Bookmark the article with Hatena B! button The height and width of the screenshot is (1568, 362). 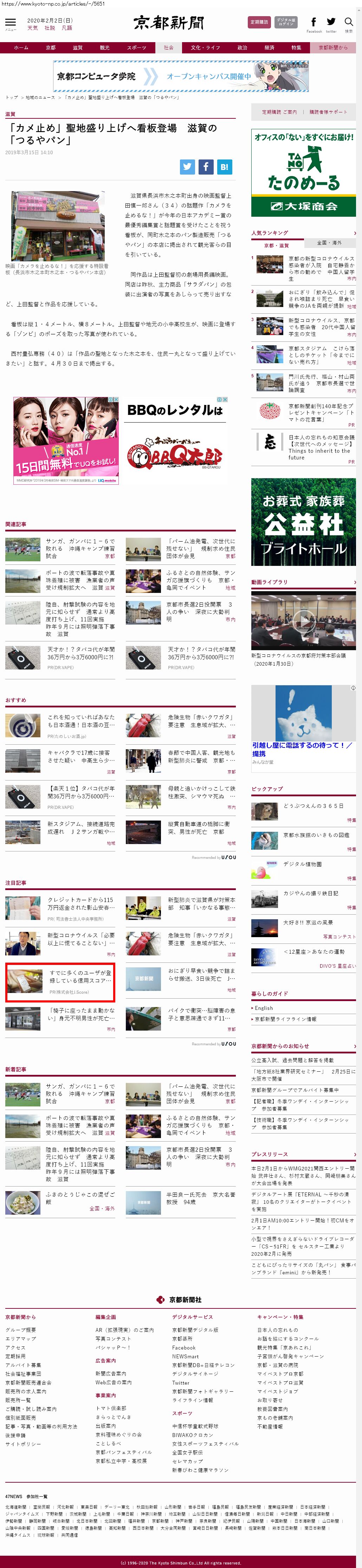pos(224,167)
